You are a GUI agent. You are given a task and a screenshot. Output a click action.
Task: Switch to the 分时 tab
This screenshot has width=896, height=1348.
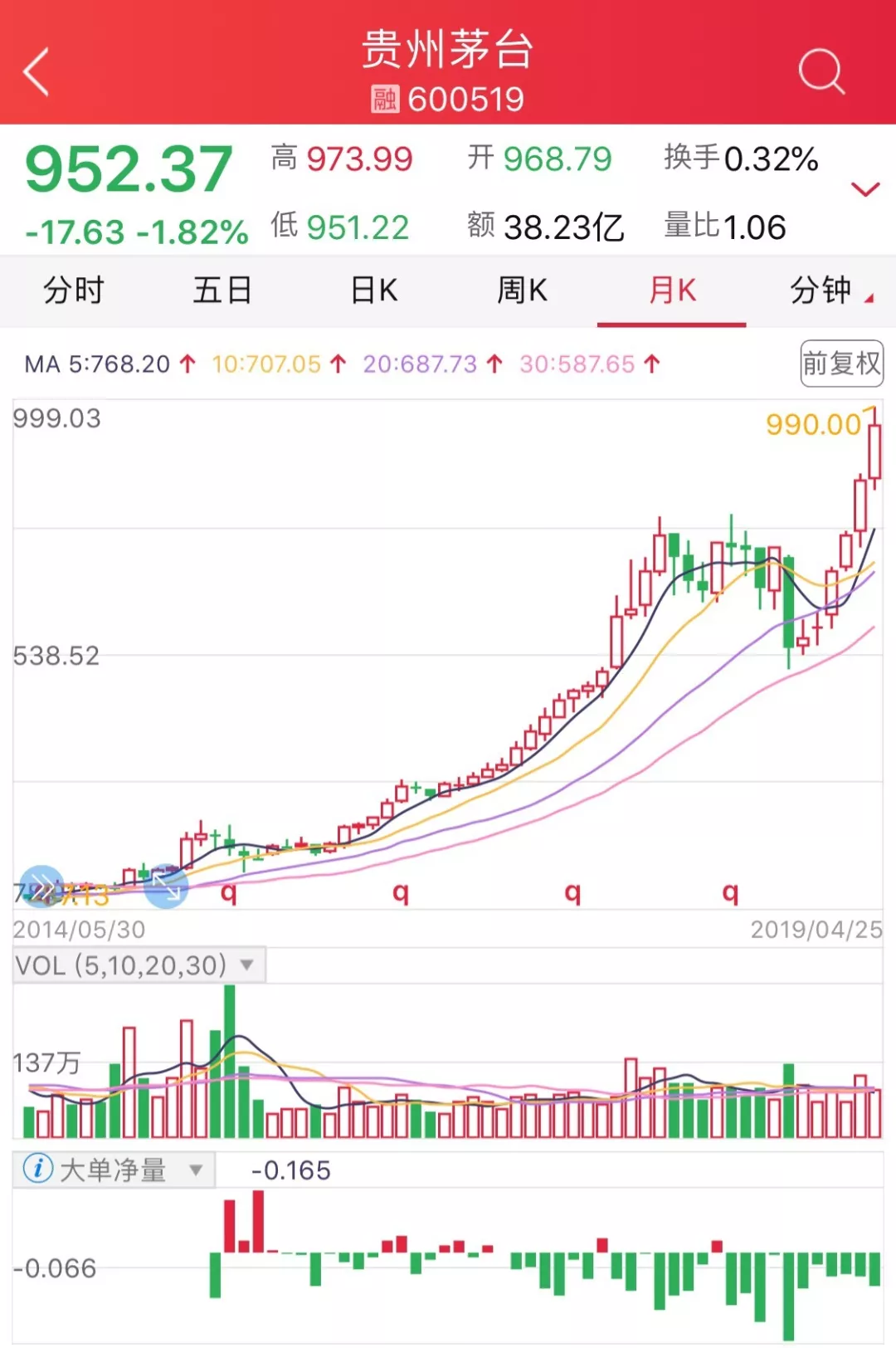74,291
